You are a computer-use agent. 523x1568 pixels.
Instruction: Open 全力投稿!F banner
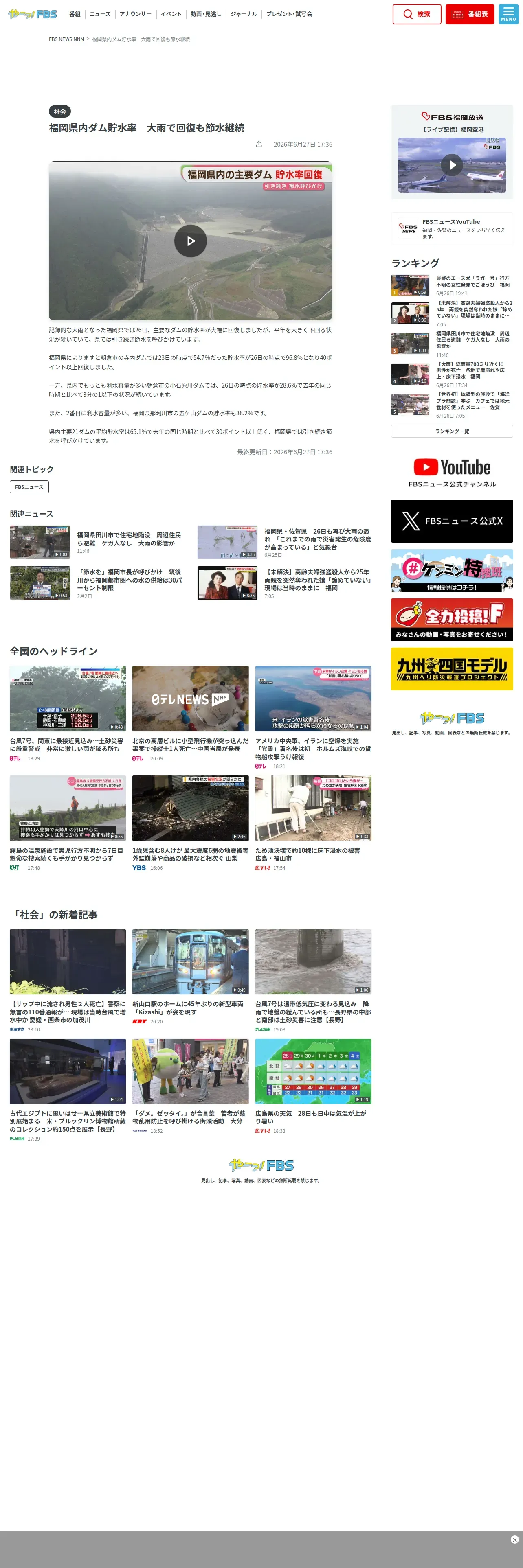point(452,620)
